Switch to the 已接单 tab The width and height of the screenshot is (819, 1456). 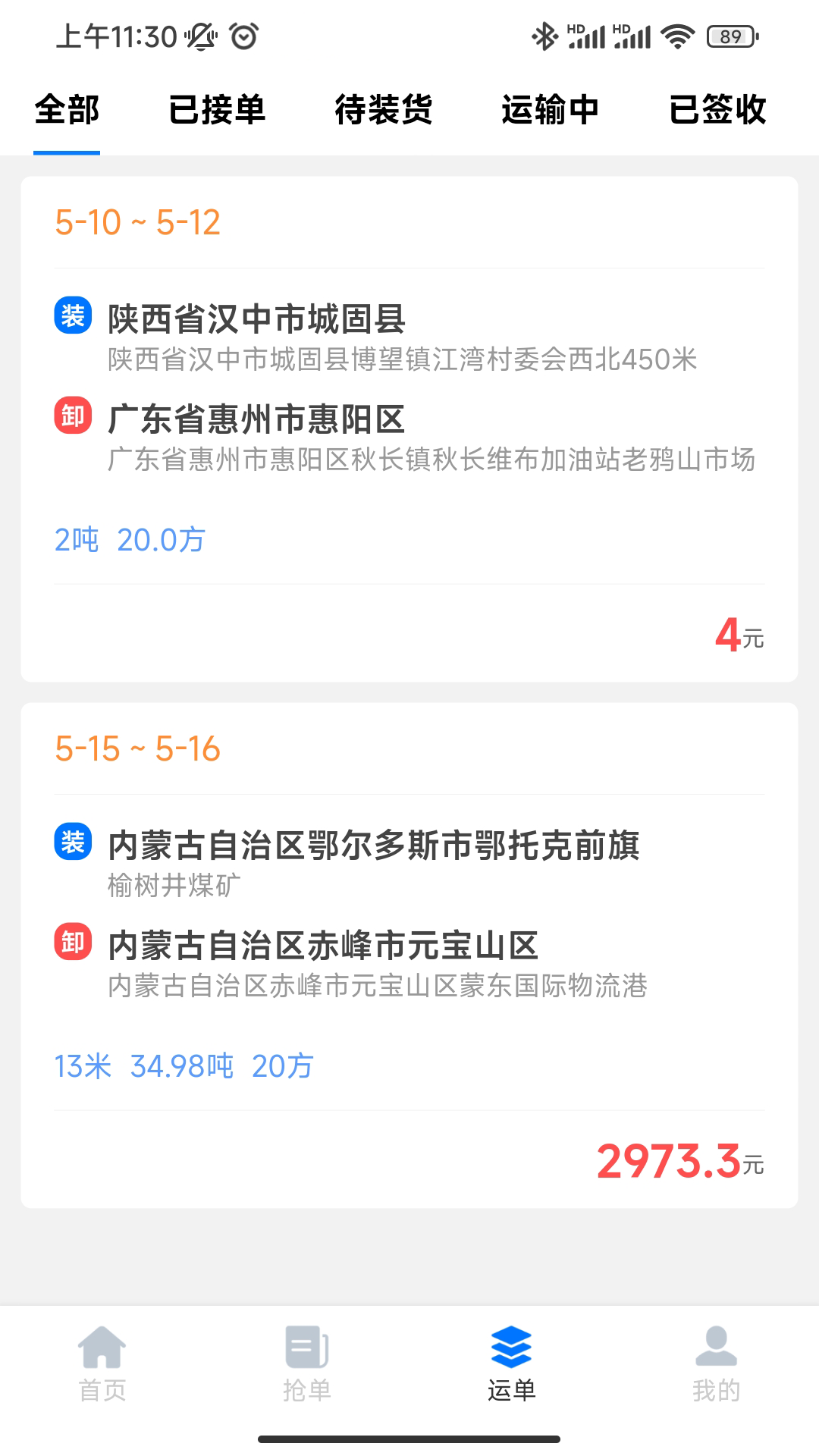[218, 110]
